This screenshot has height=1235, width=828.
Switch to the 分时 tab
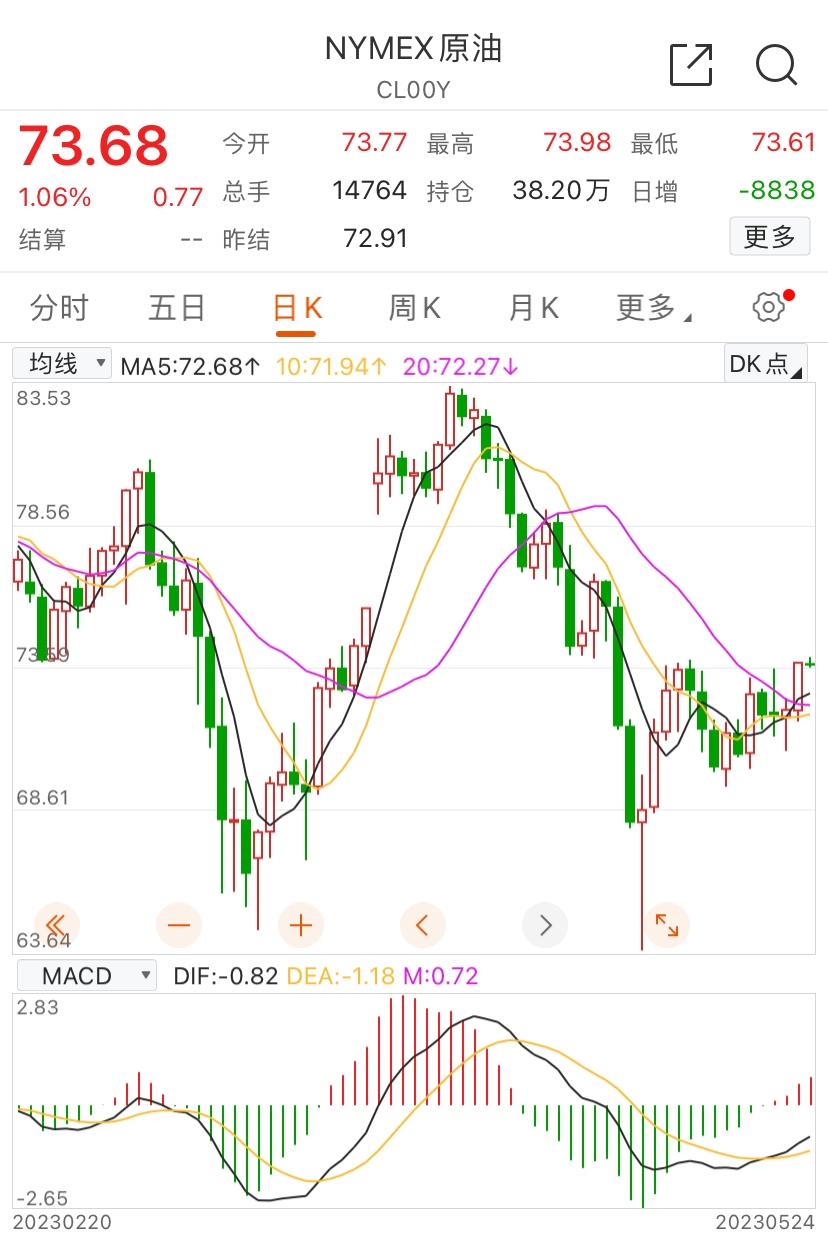[60, 307]
